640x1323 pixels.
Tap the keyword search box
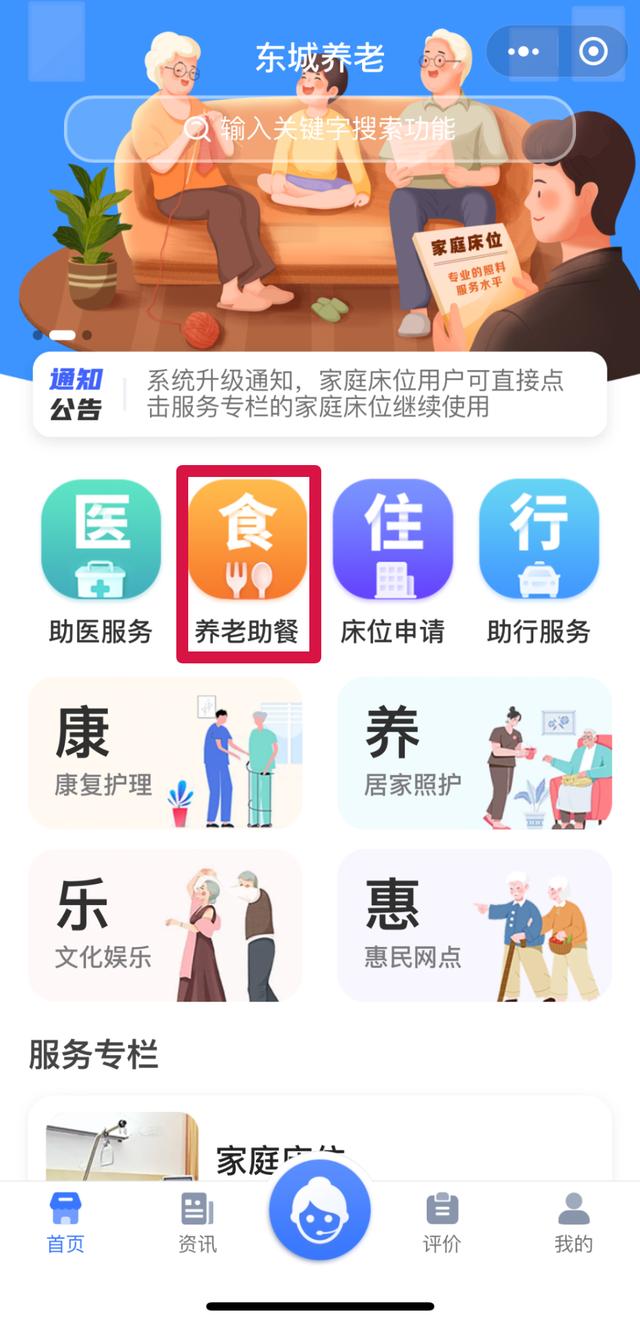point(320,129)
